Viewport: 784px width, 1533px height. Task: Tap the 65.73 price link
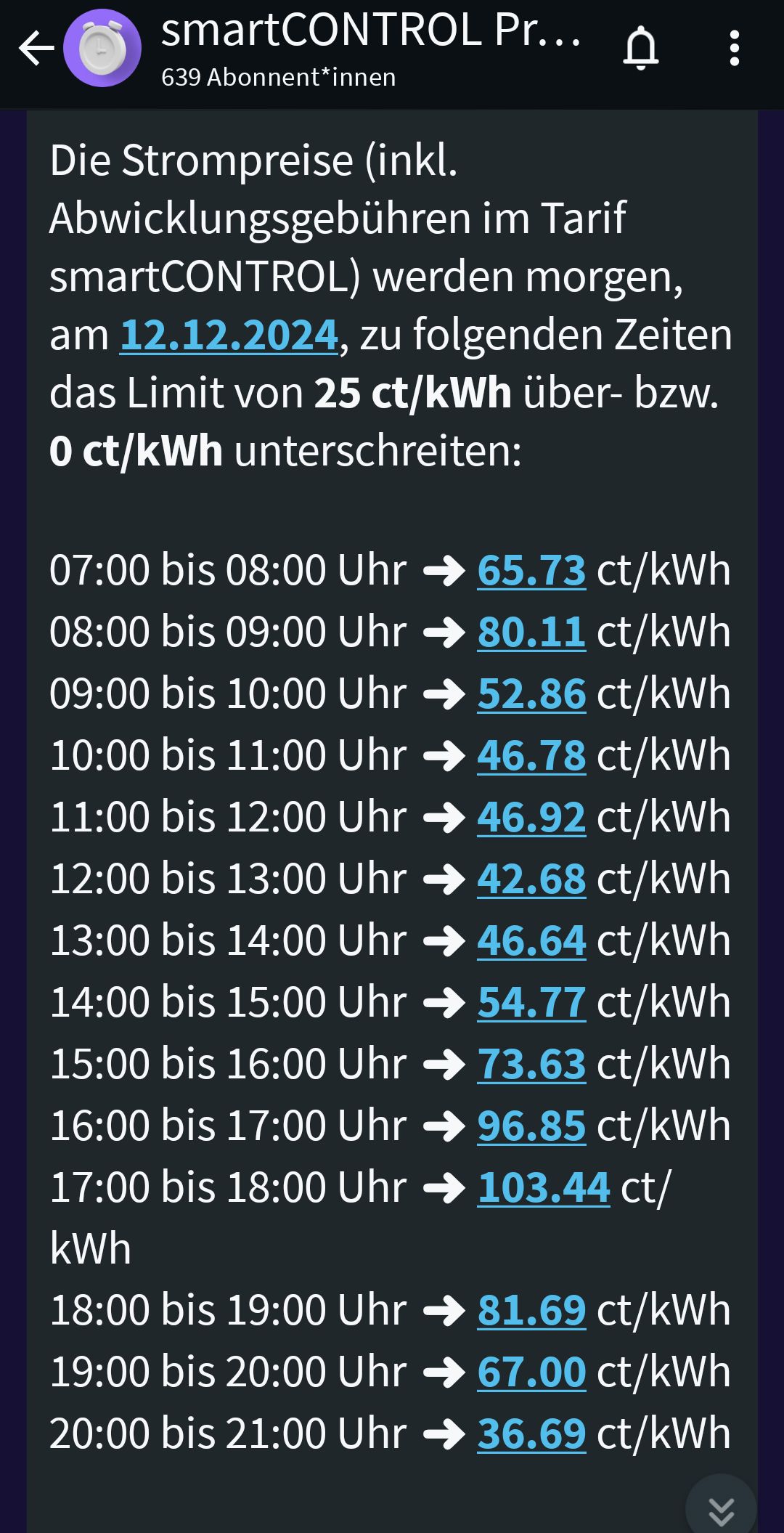[531, 570]
